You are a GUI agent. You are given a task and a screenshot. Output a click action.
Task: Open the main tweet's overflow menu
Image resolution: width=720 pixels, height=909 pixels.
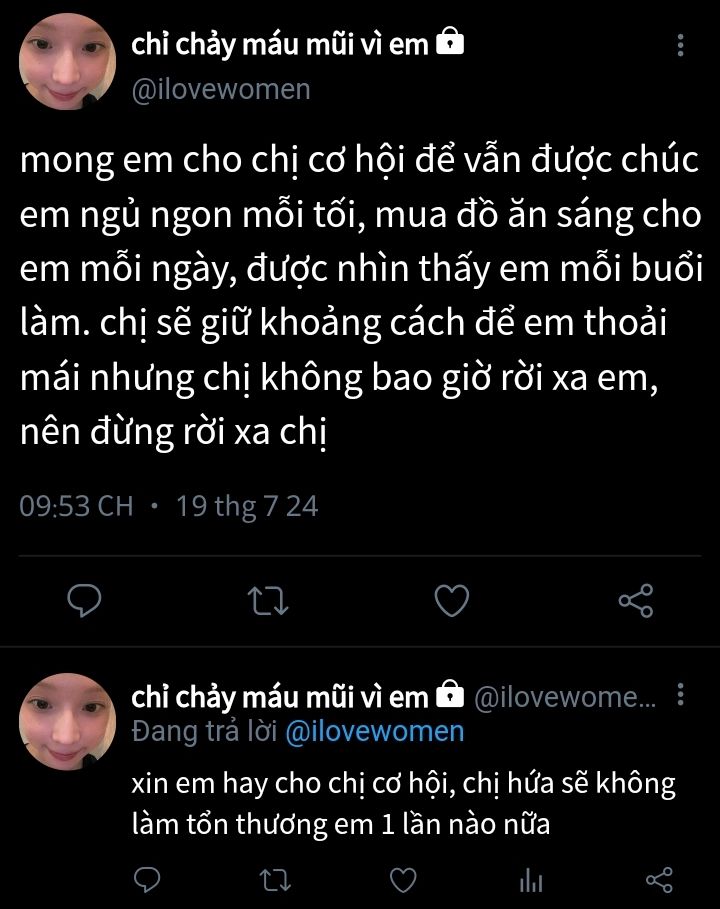[x=681, y=46]
